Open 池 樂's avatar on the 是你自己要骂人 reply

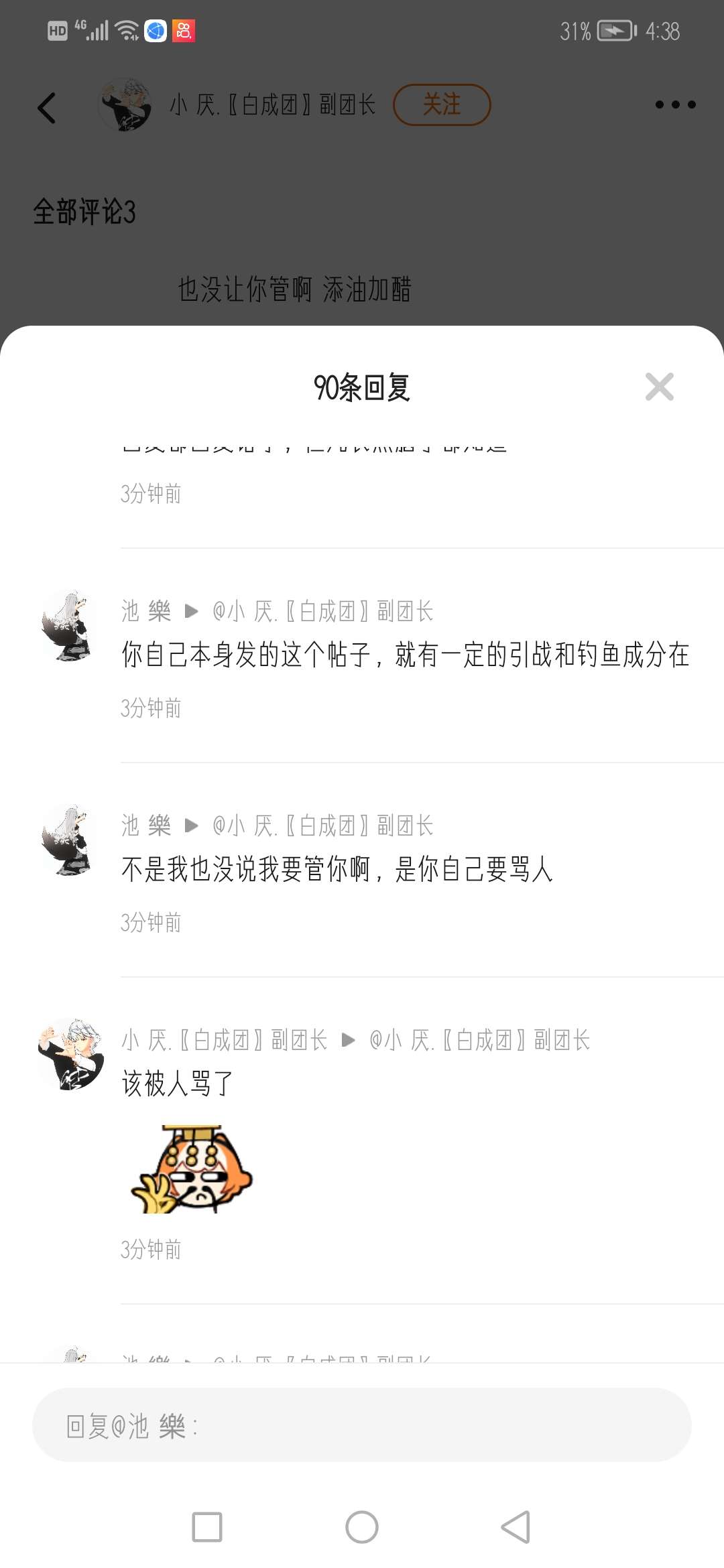[x=68, y=840]
